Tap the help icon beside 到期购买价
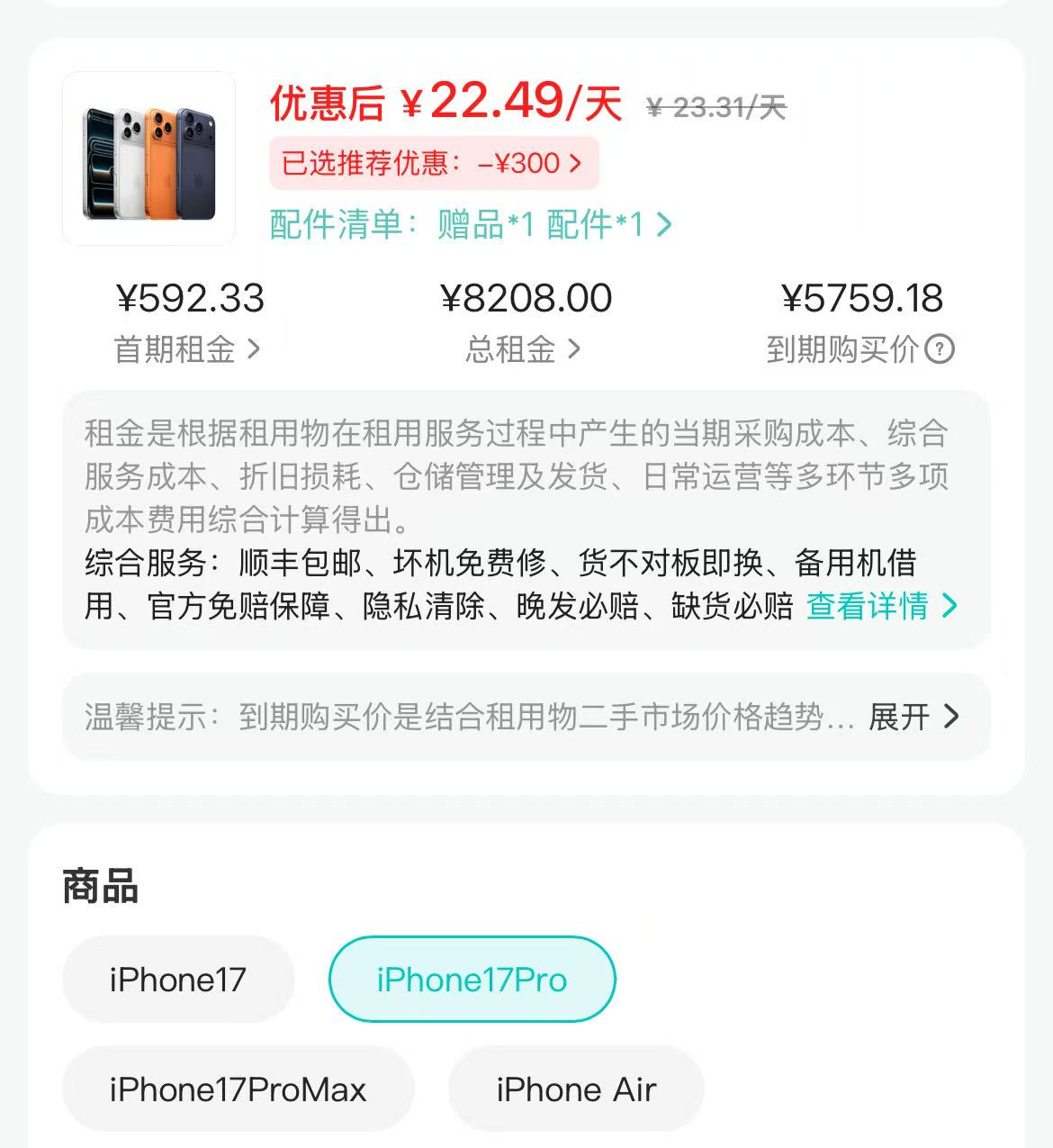This screenshot has width=1053, height=1148. 940,349
